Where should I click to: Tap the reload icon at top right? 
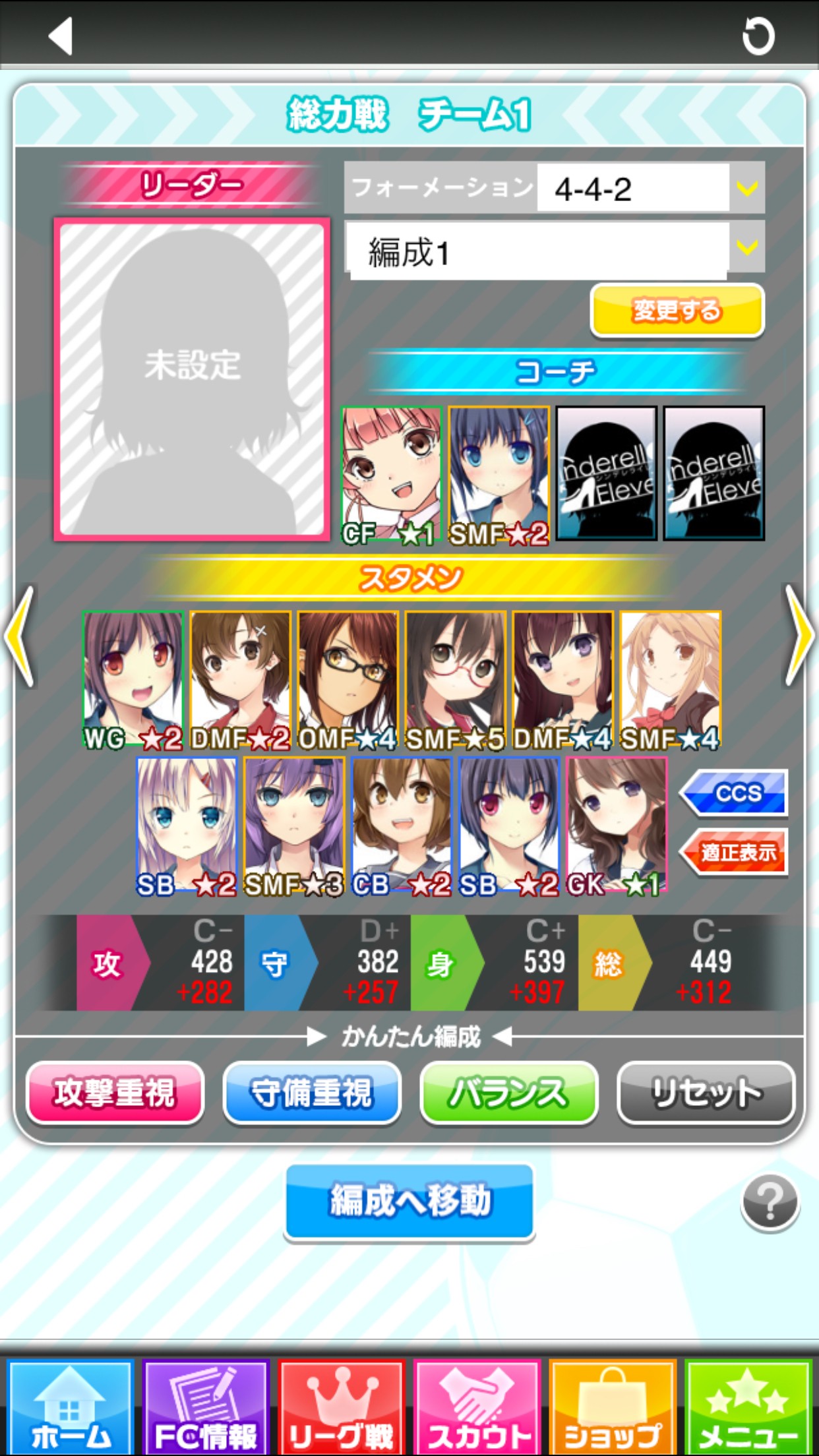(x=758, y=36)
